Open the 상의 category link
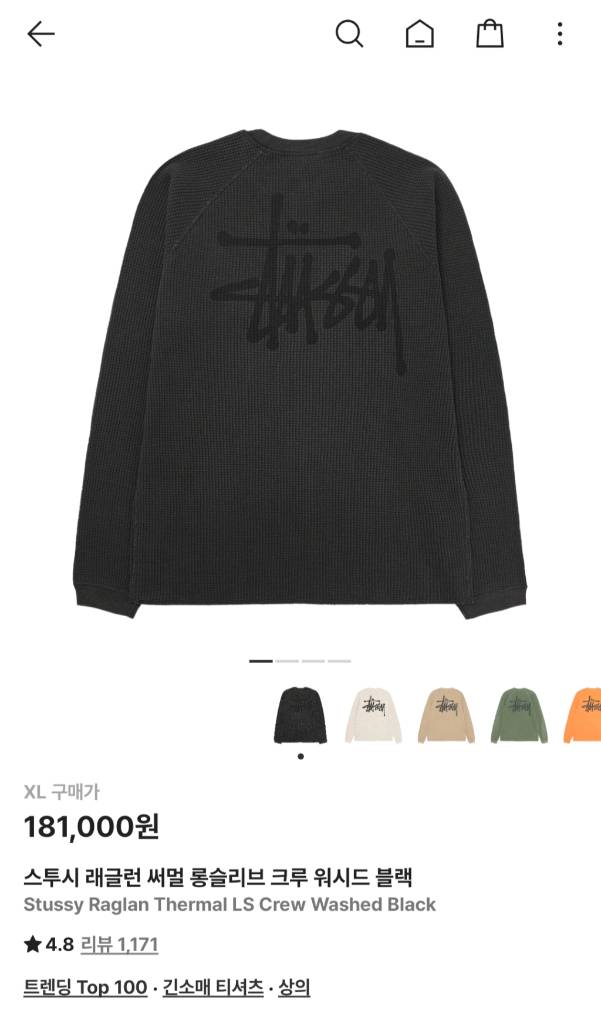Screen dimensions: 601x1024 pyautogui.click(x=294, y=988)
